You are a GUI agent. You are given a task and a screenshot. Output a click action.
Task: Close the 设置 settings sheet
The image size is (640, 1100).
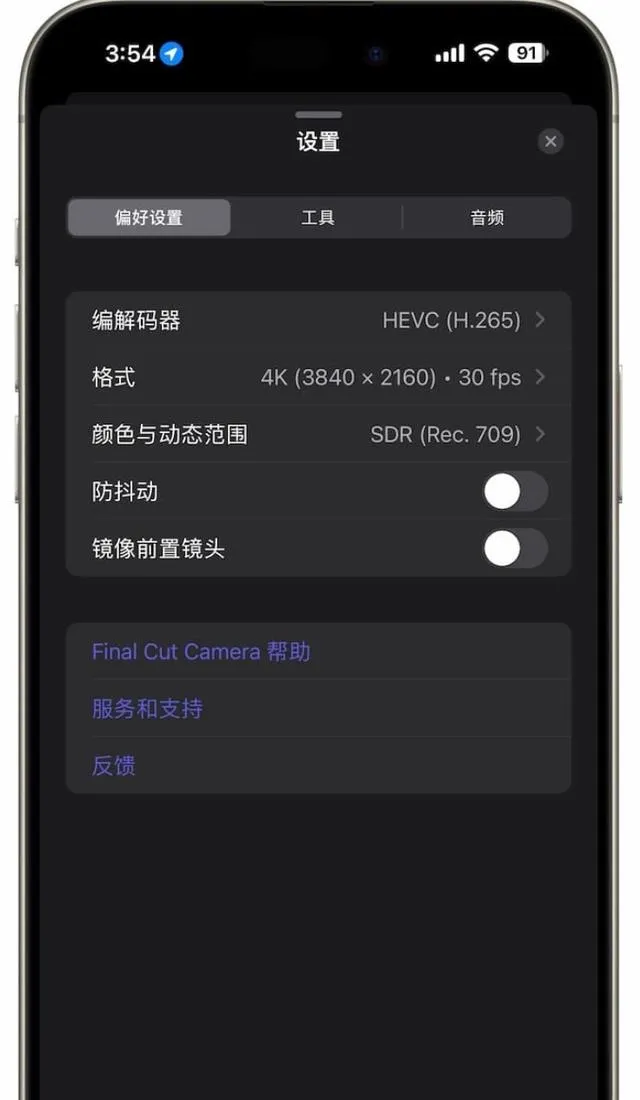(x=550, y=142)
